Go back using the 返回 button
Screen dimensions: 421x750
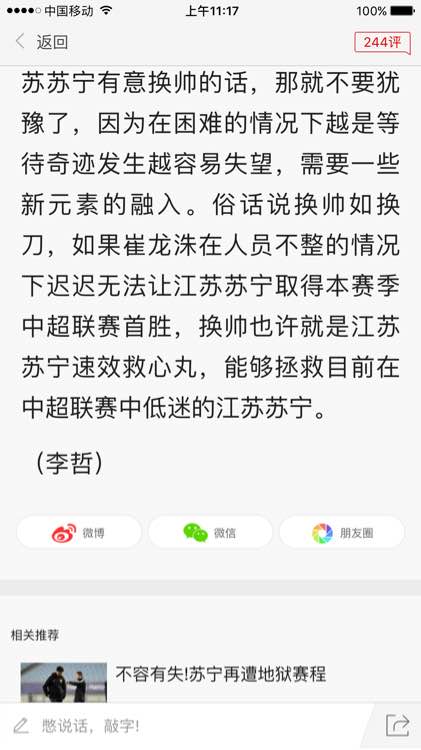click(x=42, y=42)
